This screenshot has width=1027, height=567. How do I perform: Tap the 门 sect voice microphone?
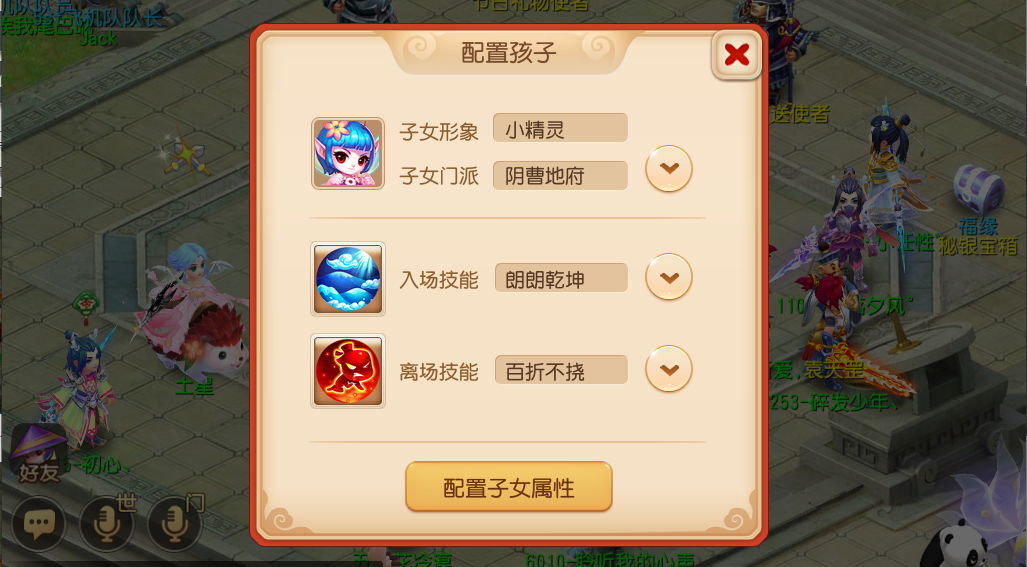click(174, 522)
